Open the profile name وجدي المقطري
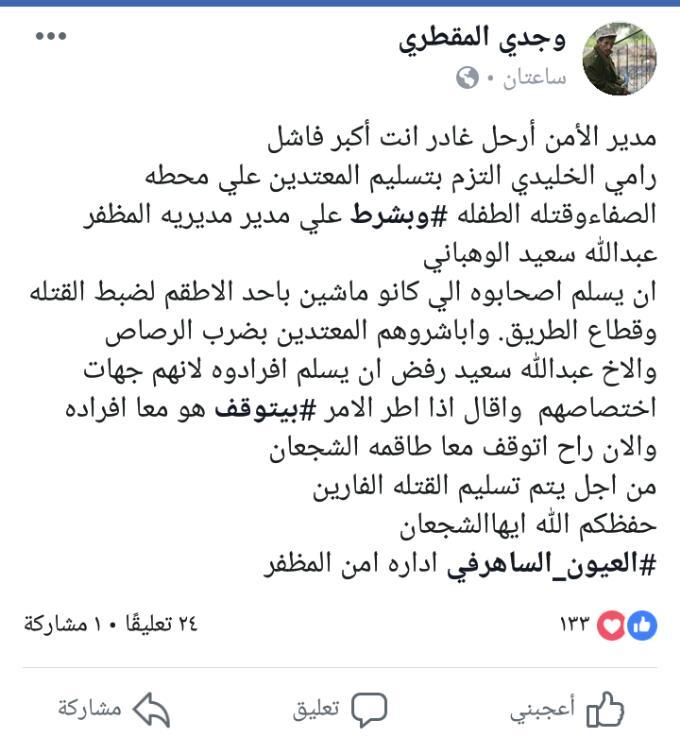 coord(482,39)
